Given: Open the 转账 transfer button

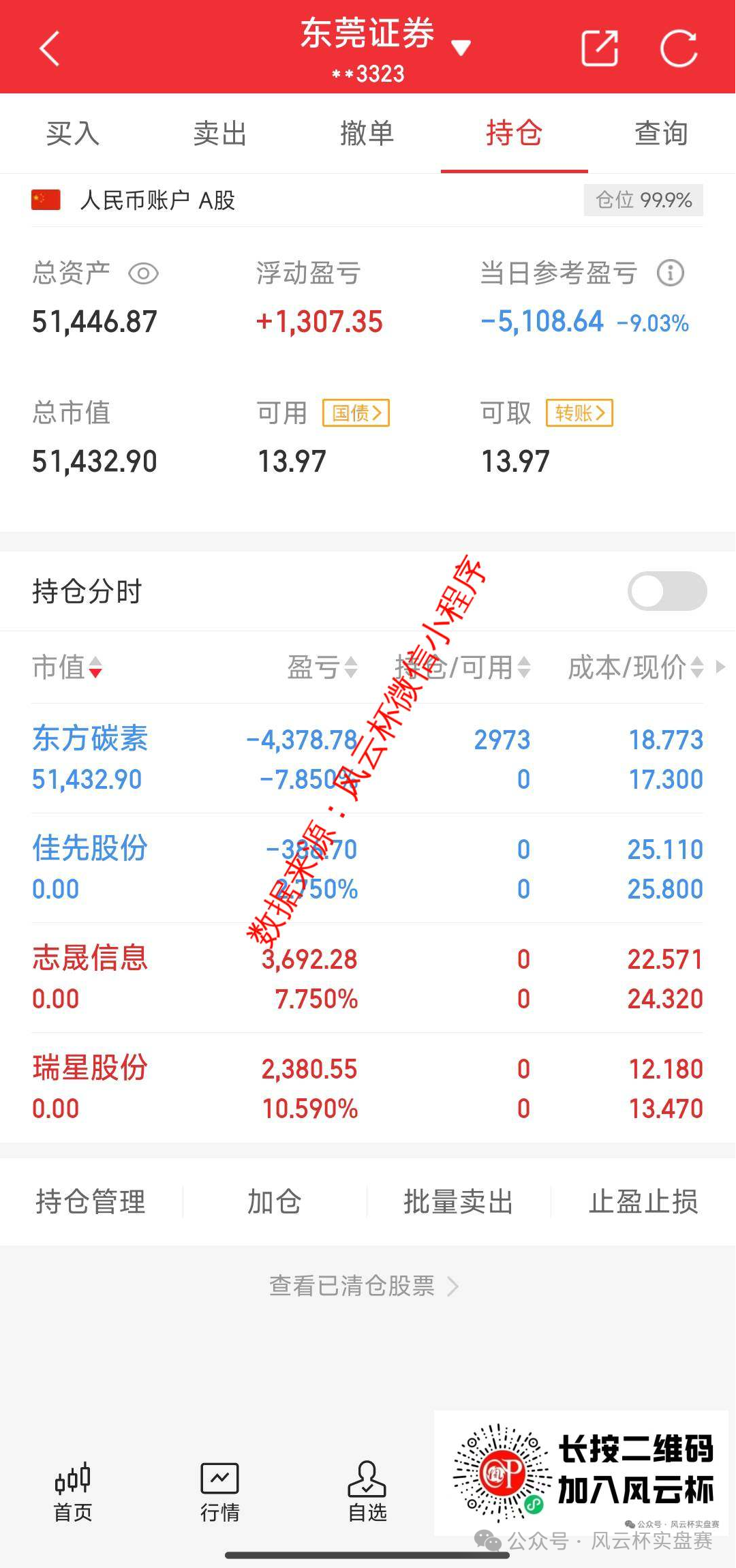Looking at the screenshot, I should pyautogui.click(x=579, y=413).
